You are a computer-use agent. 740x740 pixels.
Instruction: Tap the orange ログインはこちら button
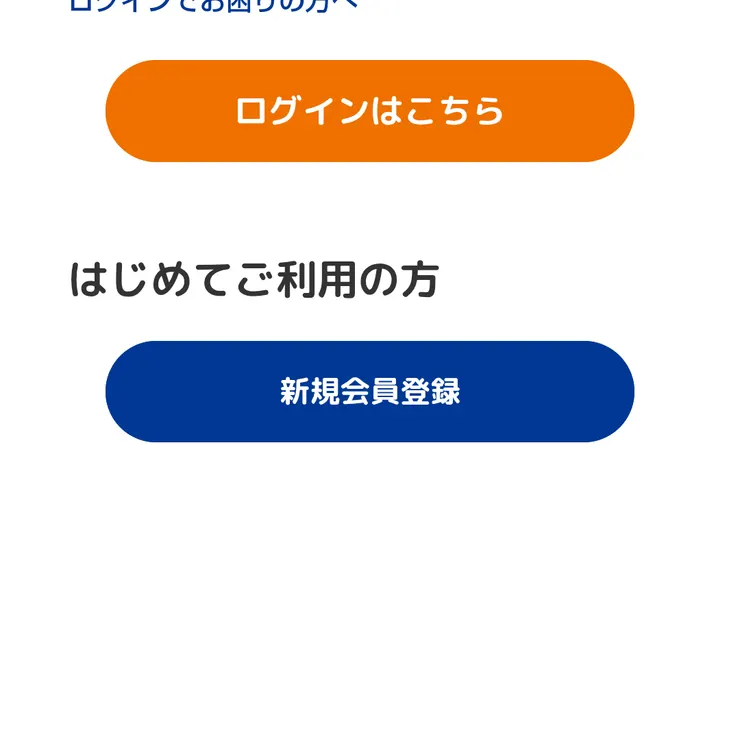click(369, 111)
